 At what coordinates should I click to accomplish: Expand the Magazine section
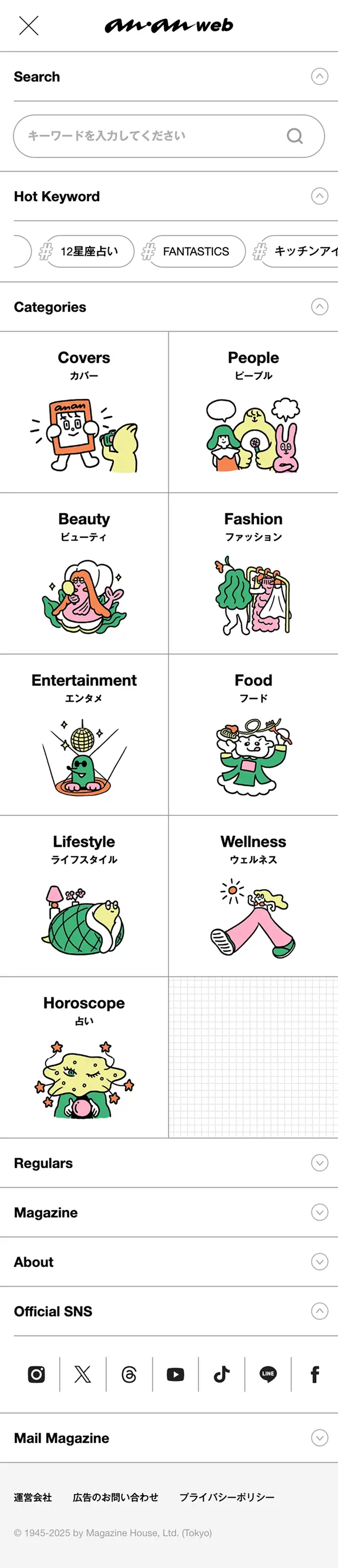point(319,1212)
